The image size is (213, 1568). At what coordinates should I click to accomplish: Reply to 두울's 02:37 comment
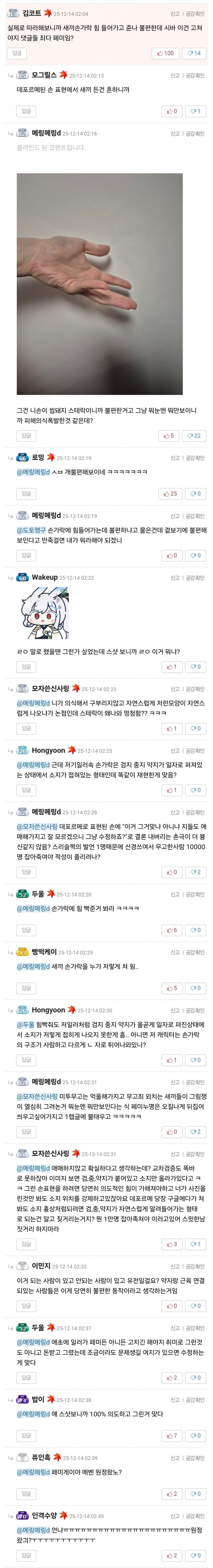click(x=26, y=1377)
